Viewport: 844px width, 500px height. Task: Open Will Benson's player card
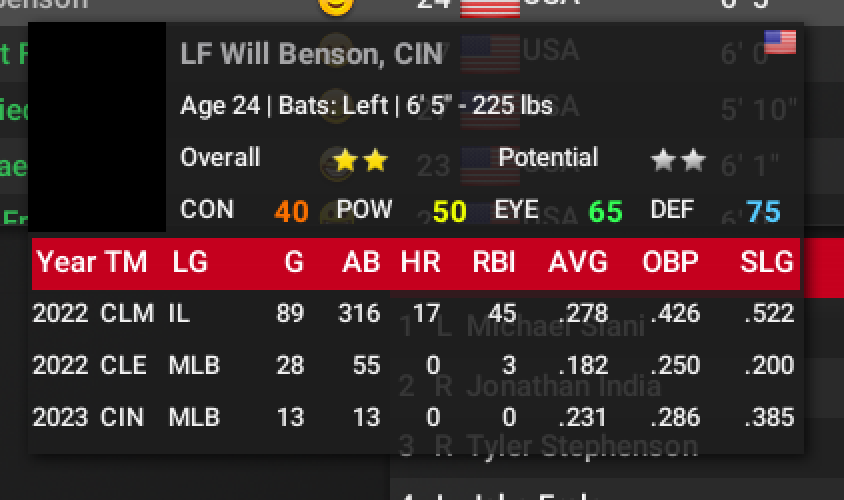[x=311, y=54]
